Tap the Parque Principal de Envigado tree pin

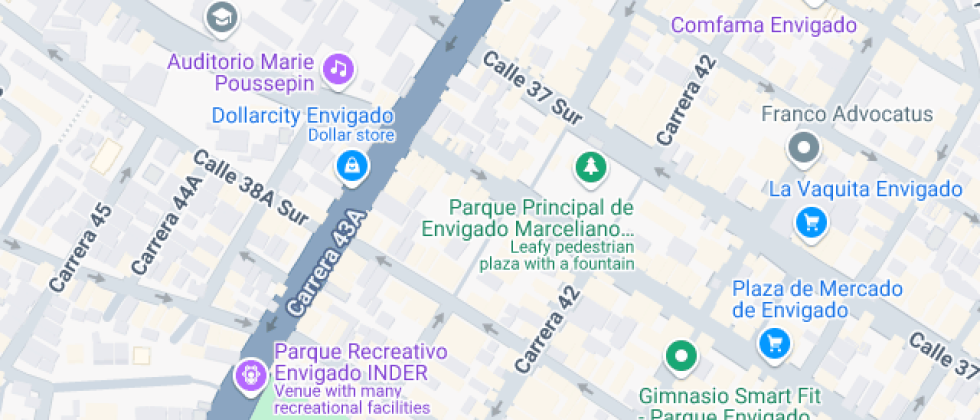coord(591,166)
